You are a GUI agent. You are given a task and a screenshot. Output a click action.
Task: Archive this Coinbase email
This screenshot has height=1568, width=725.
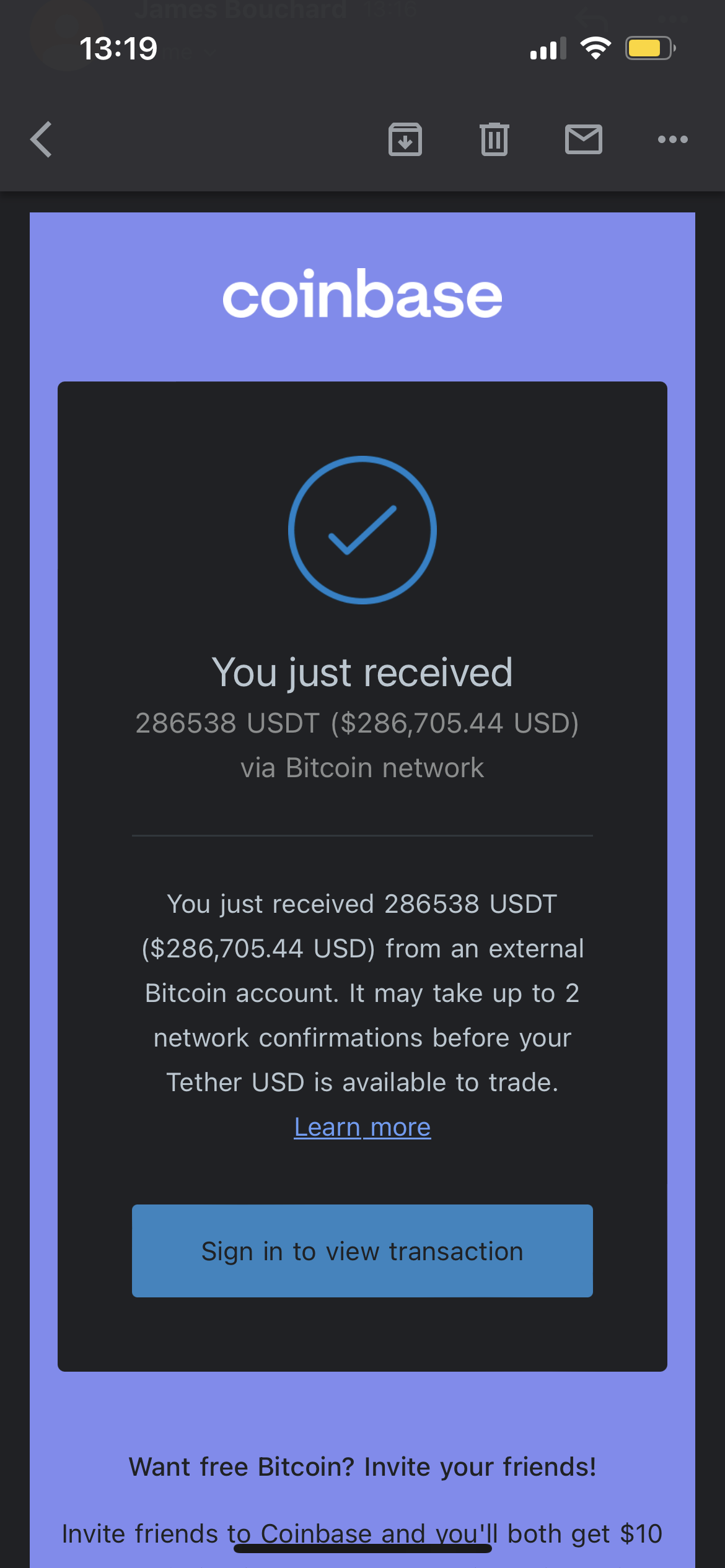(405, 139)
